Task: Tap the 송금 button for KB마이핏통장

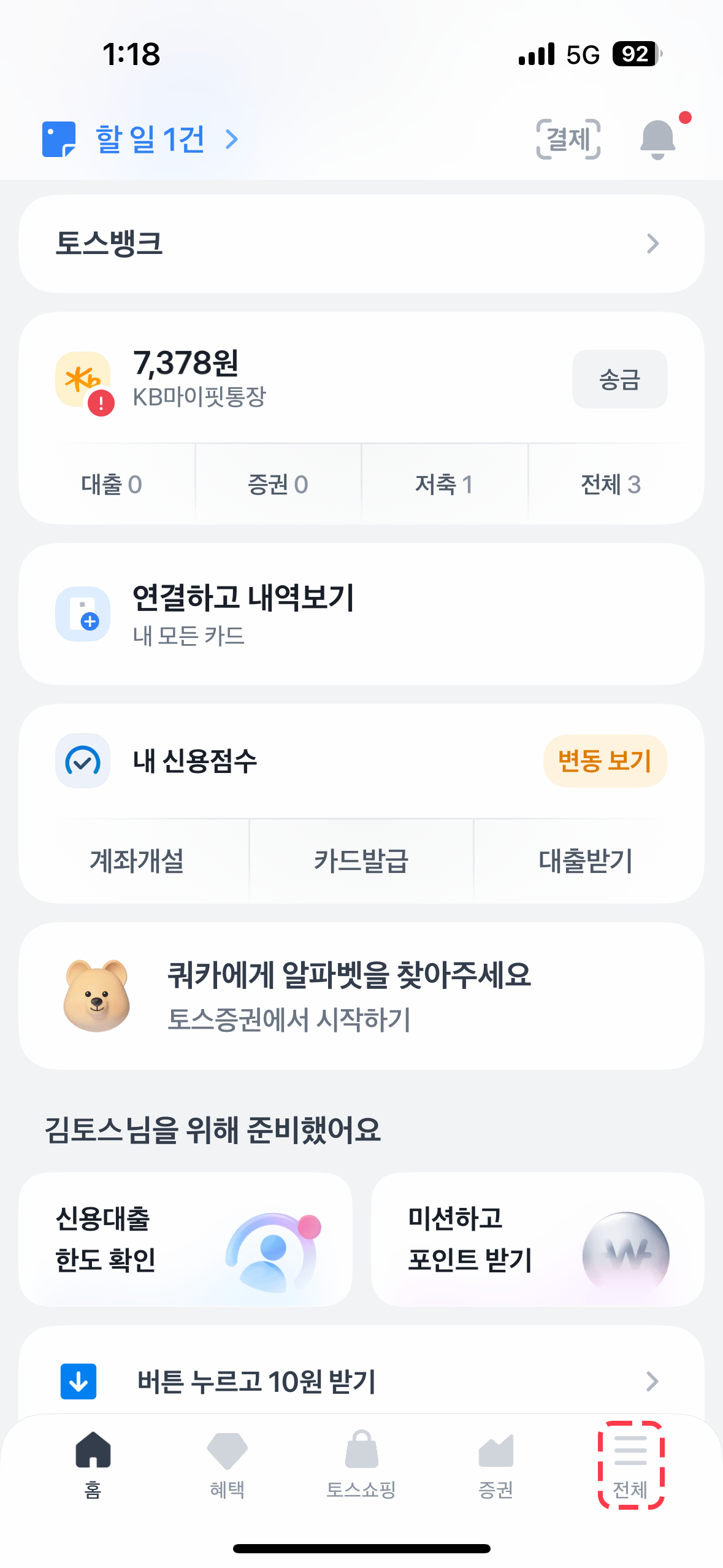Action: 619,379
